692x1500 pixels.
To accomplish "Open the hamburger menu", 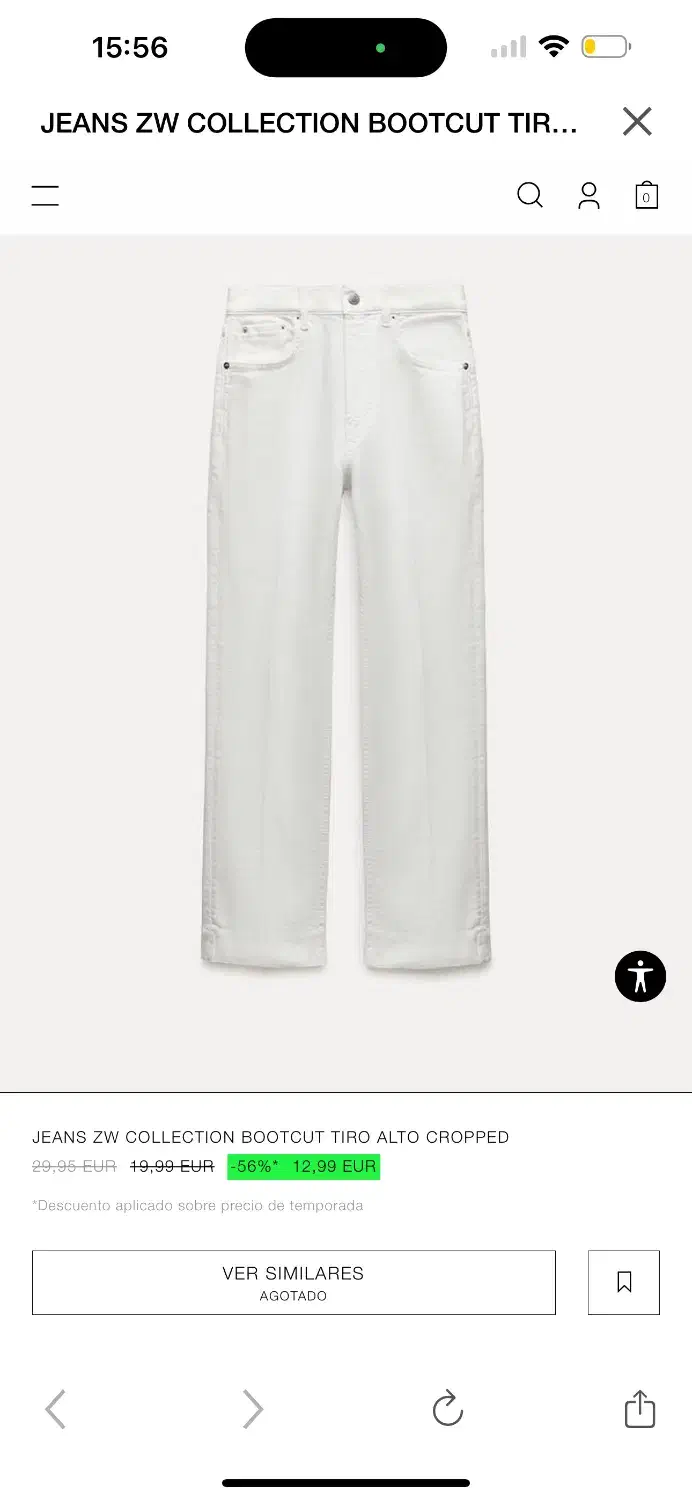I will [45, 196].
